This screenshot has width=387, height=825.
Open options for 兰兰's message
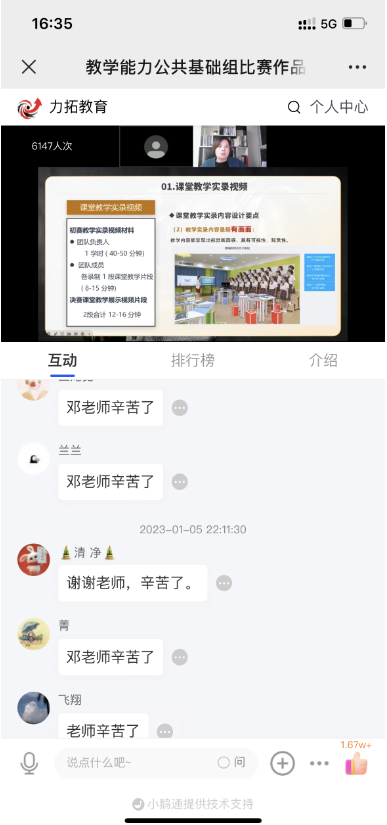click(x=180, y=482)
